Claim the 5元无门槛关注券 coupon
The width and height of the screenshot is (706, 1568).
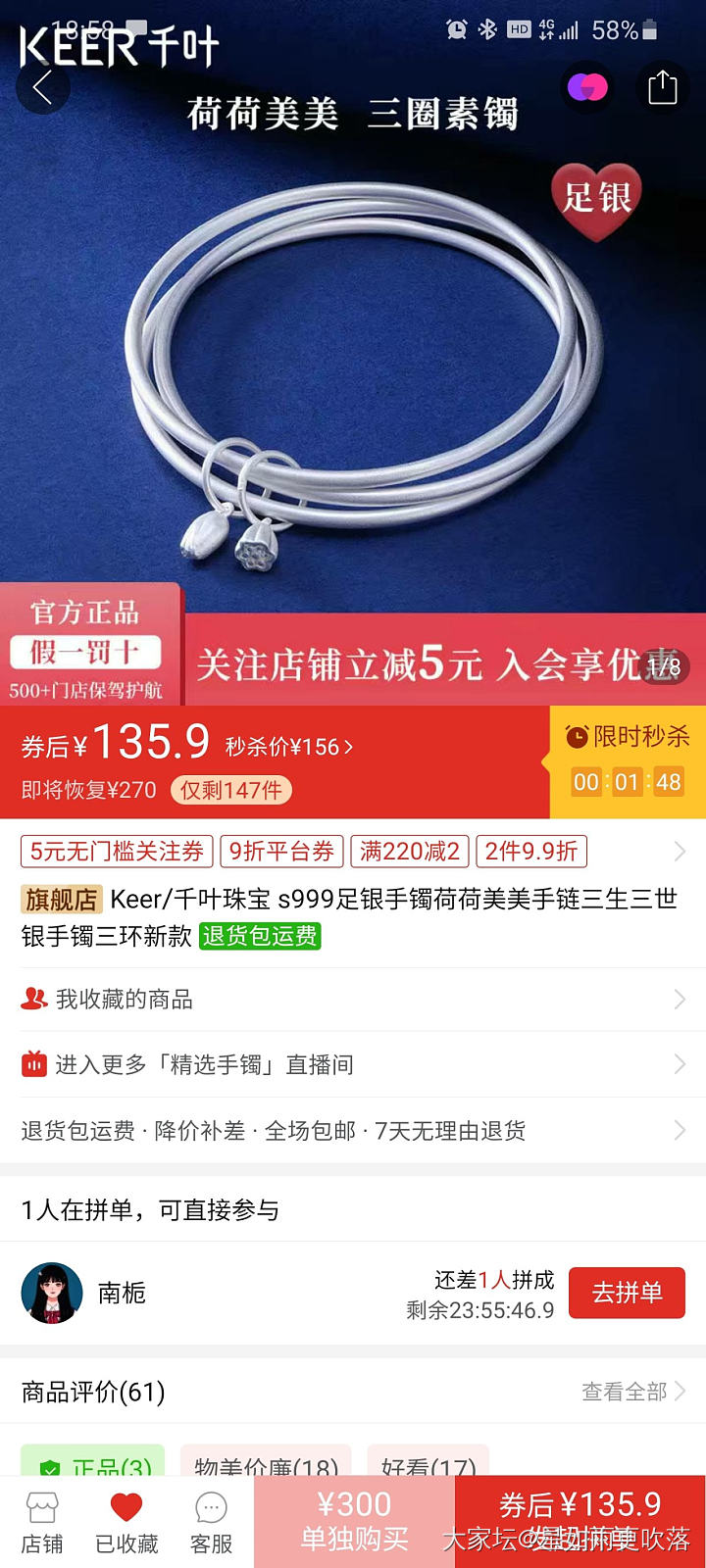117,851
